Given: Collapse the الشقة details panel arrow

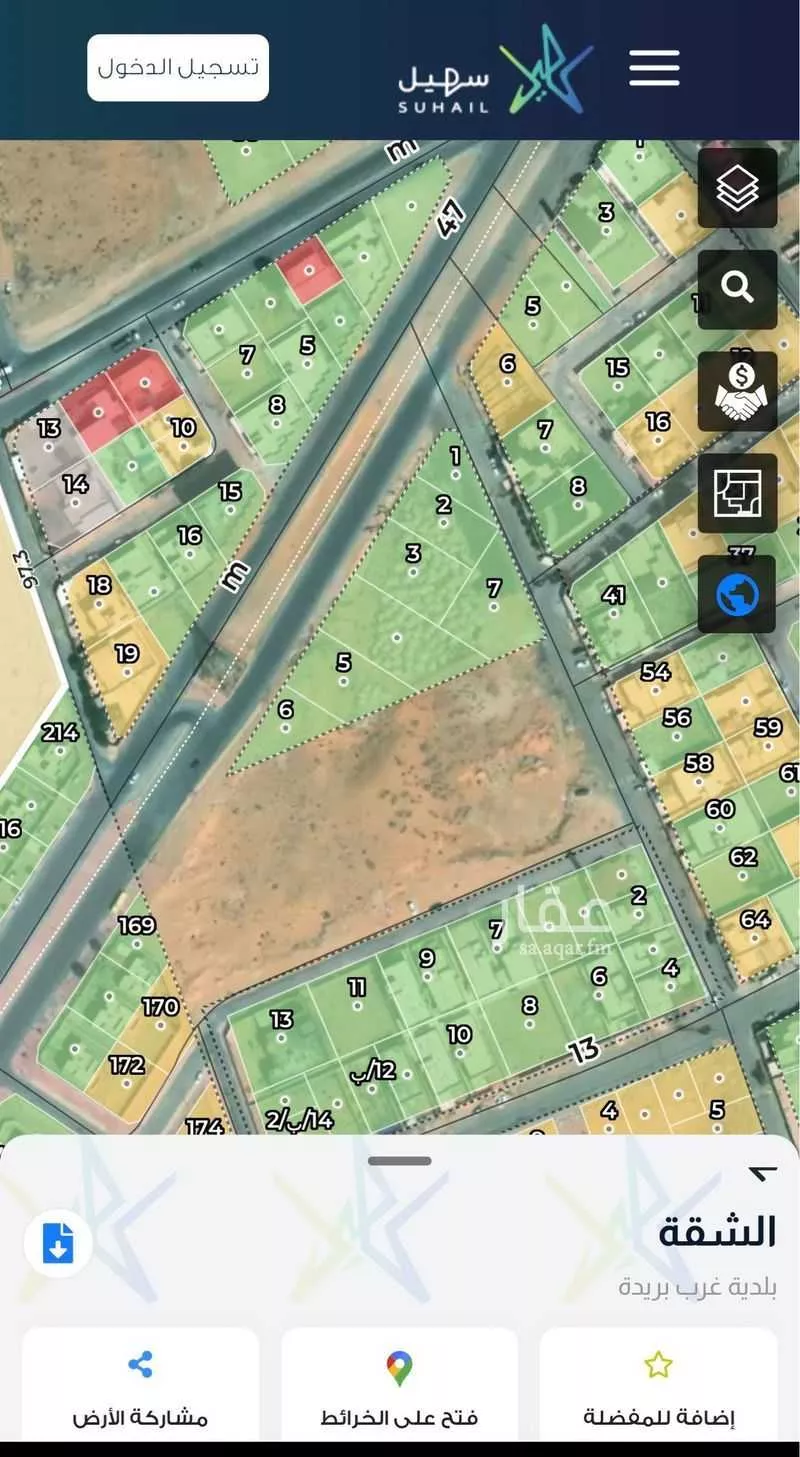Looking at the screenshot, I should click(762, 1174).
